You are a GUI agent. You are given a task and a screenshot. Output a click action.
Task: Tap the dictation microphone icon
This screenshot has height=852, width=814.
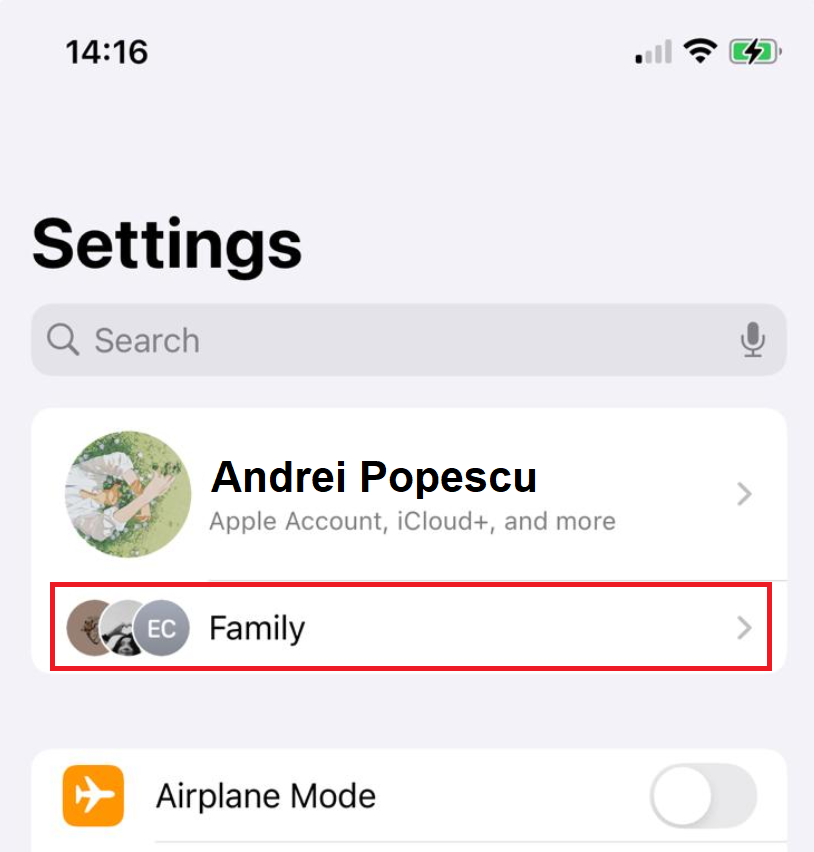pos(752,340)
